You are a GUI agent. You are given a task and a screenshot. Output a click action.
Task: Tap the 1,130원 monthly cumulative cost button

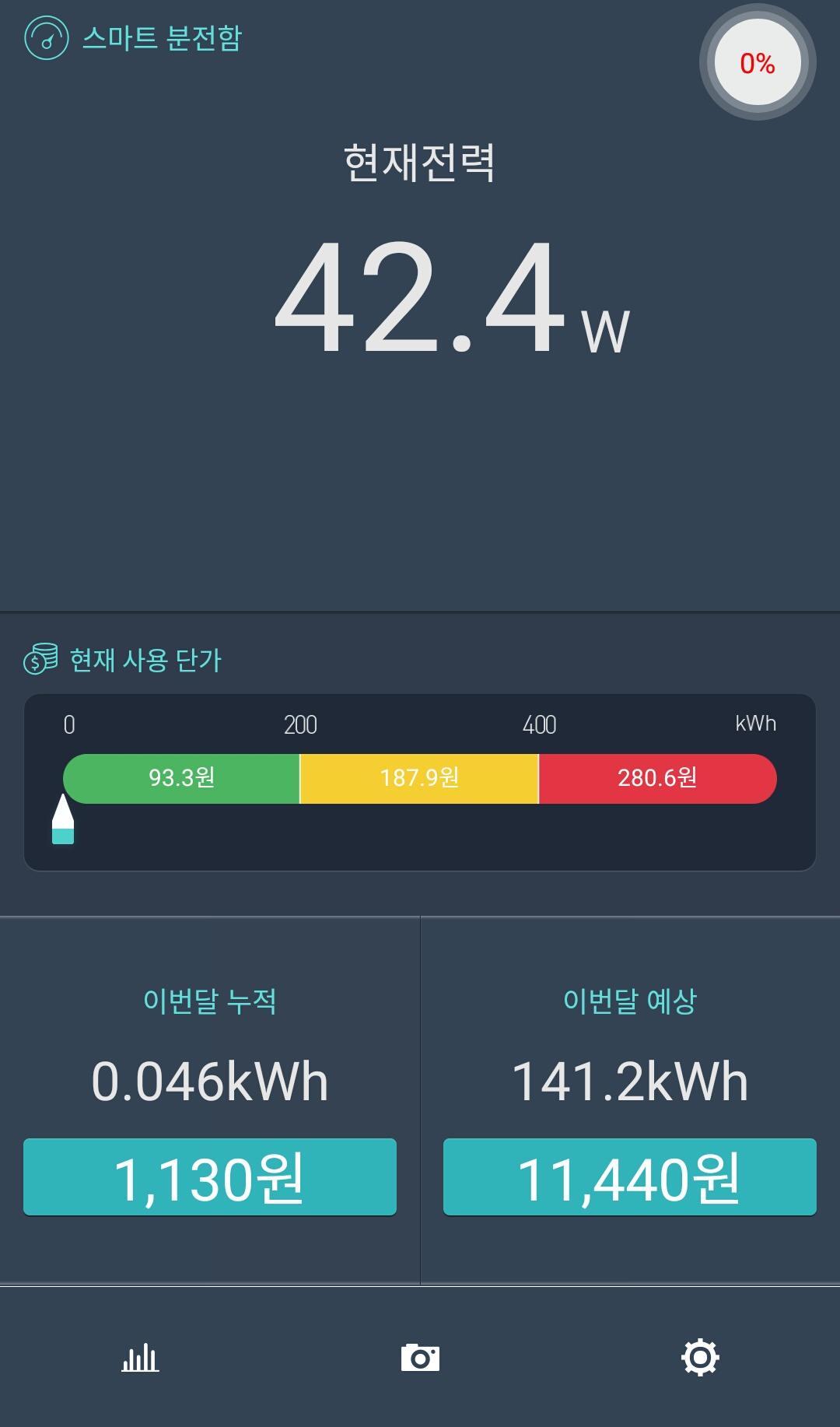[x=210, y=1177]
